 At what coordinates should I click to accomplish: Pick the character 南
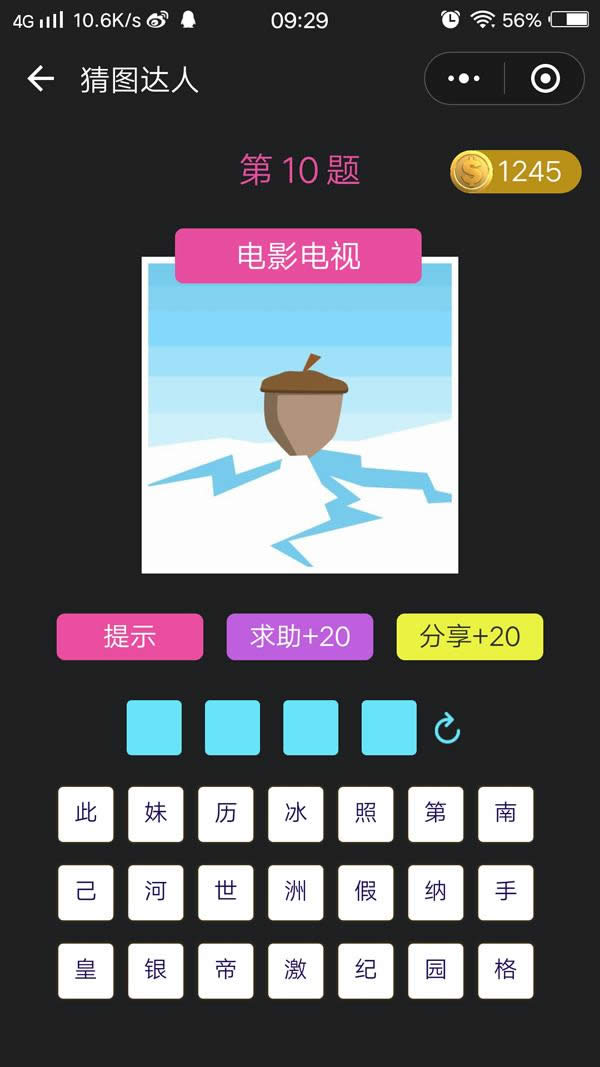coord(506,814)
